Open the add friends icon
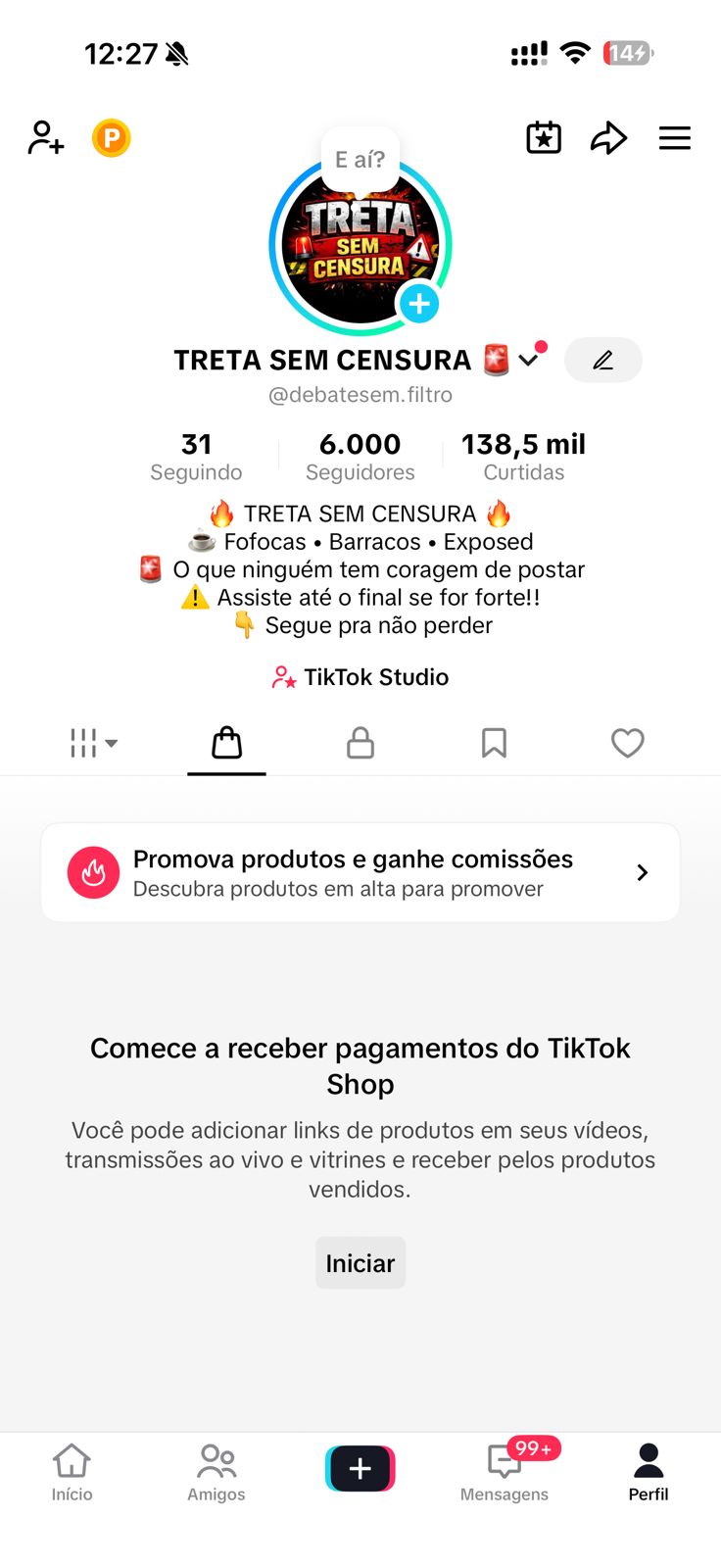 [x=46, y=138]
